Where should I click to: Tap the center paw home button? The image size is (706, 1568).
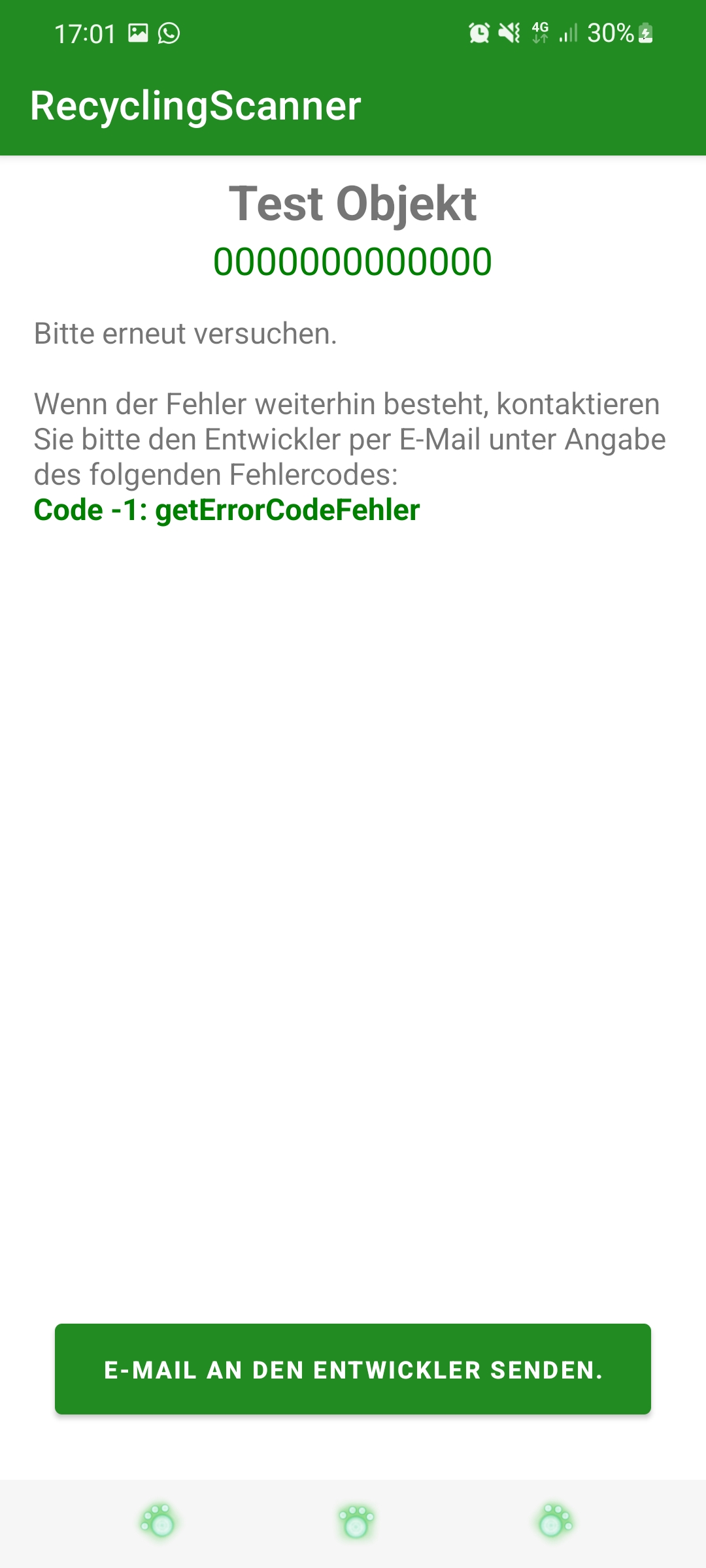click(x=356, y=1522)
